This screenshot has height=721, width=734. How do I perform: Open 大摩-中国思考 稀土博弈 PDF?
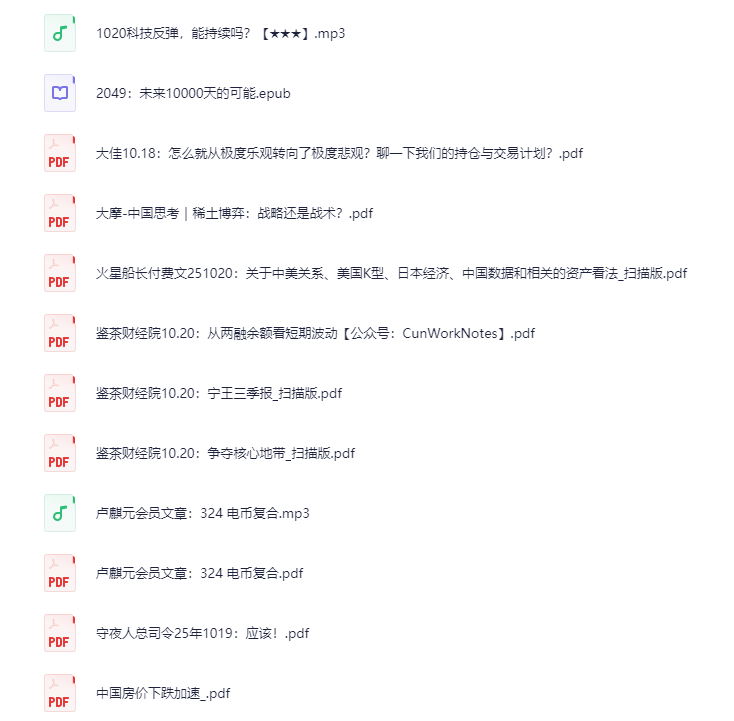pos(235,213)
